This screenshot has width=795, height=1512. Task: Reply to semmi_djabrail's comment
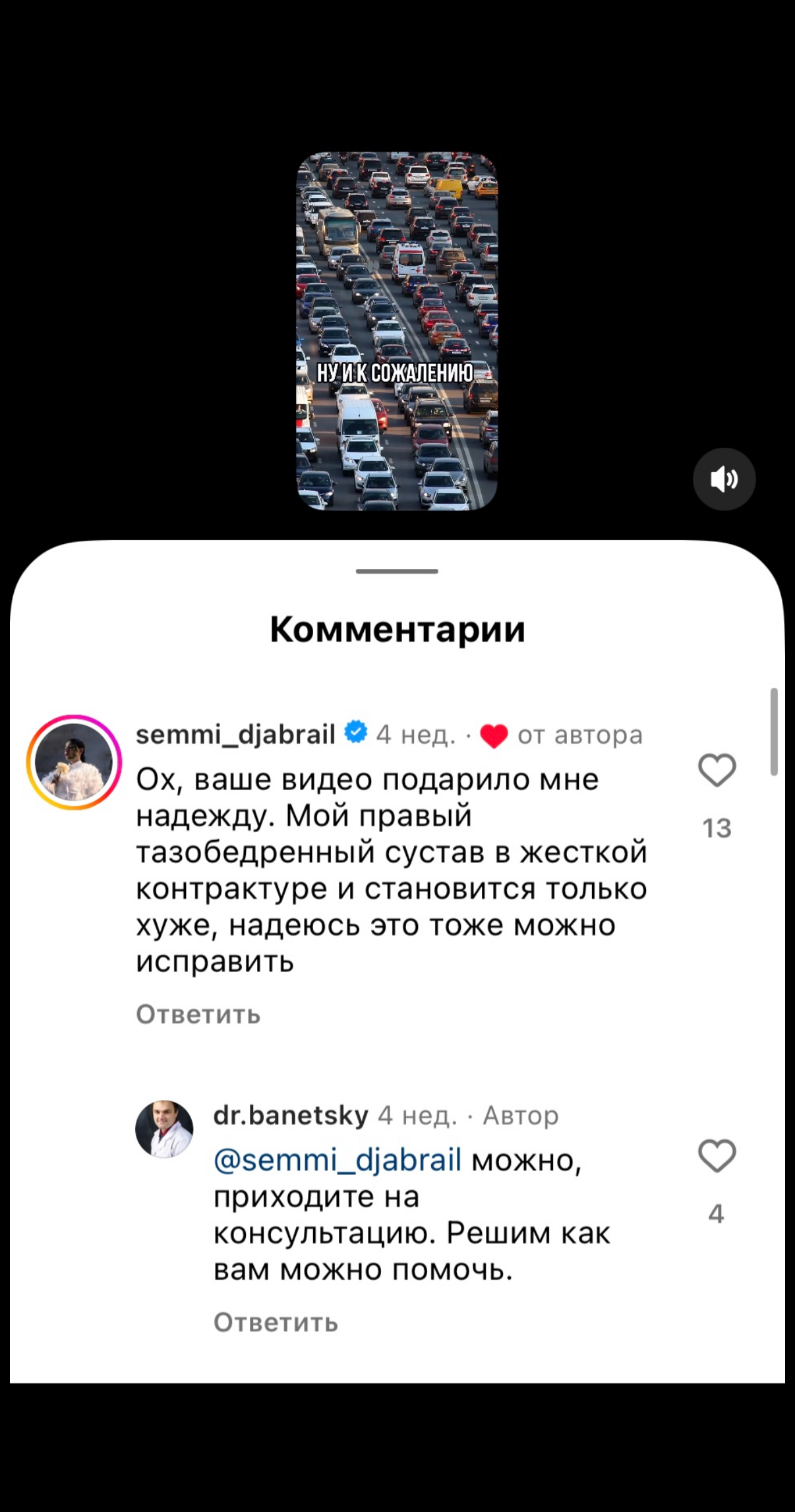pyautogui.click(x=198, y=1014)
